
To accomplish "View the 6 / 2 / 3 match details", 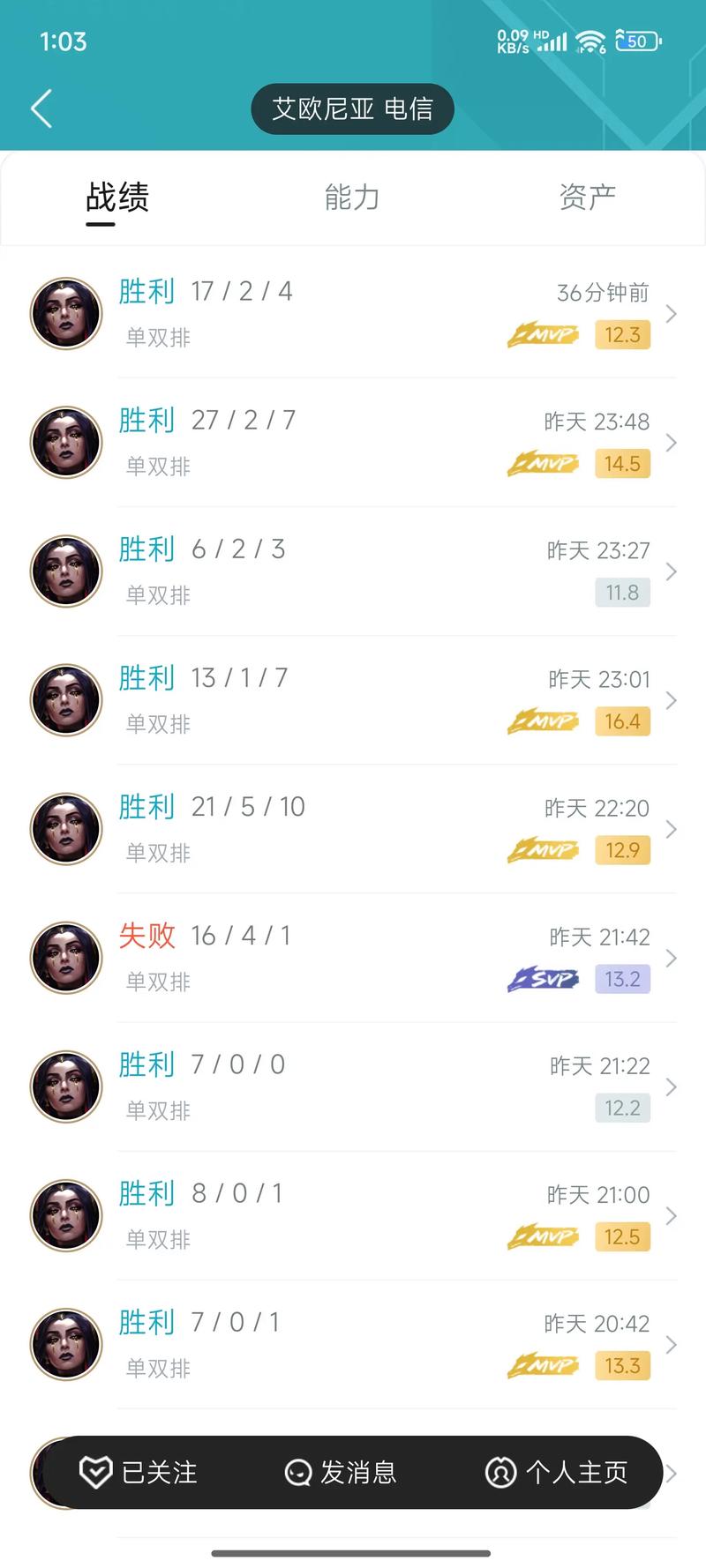I will pos(353,571).
